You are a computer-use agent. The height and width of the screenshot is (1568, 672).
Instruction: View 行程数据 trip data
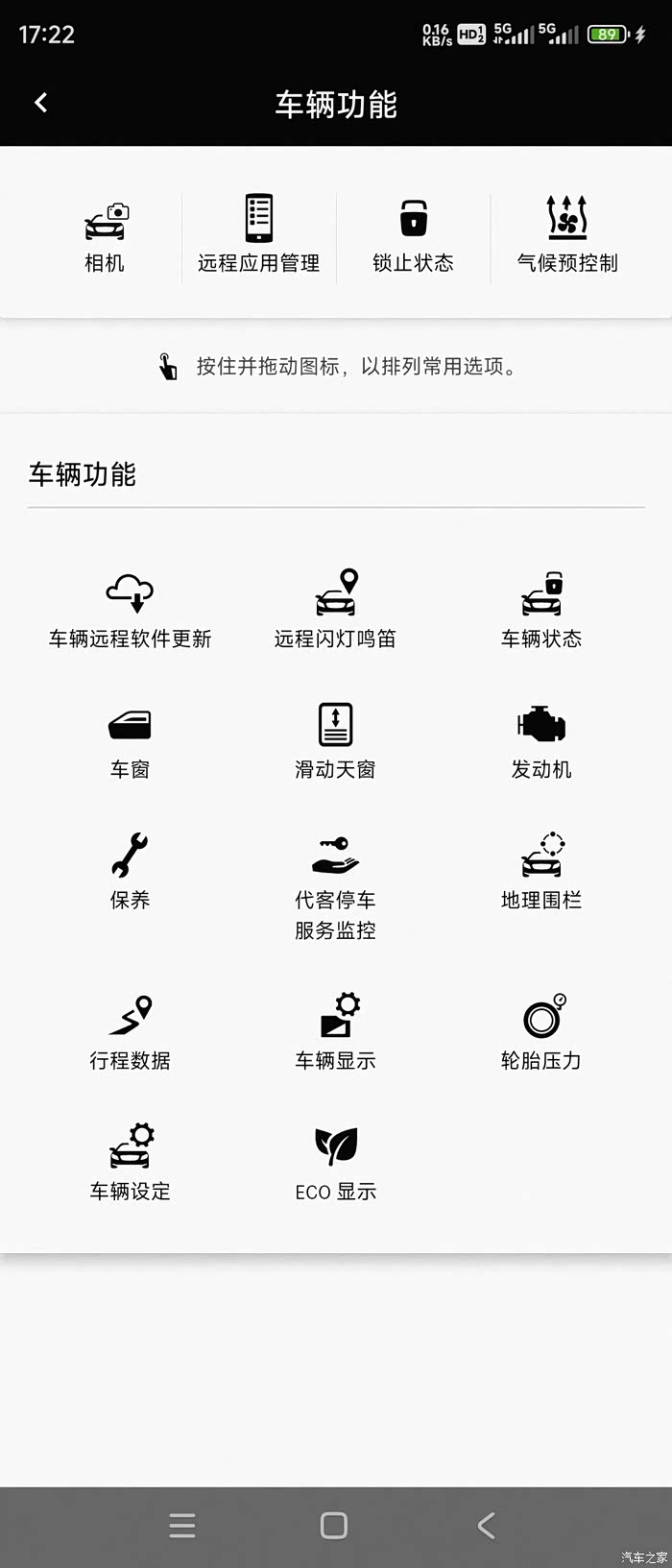tap(130, 1031)
